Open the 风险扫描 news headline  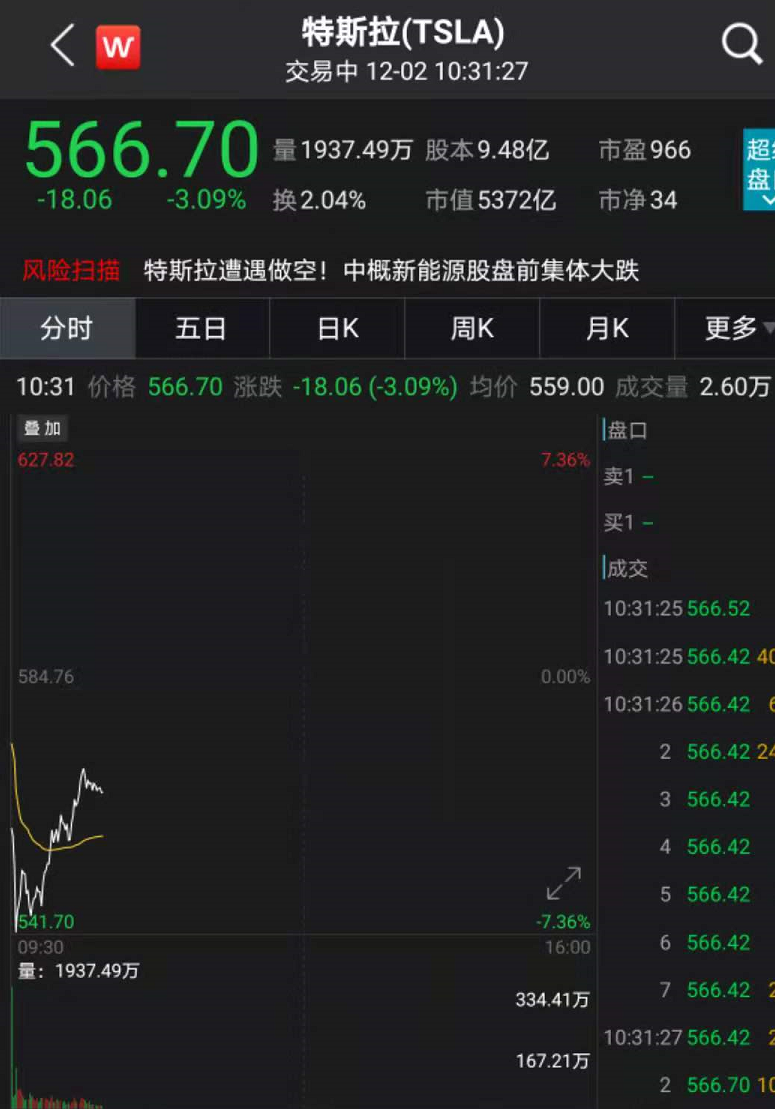pos(390,270)
